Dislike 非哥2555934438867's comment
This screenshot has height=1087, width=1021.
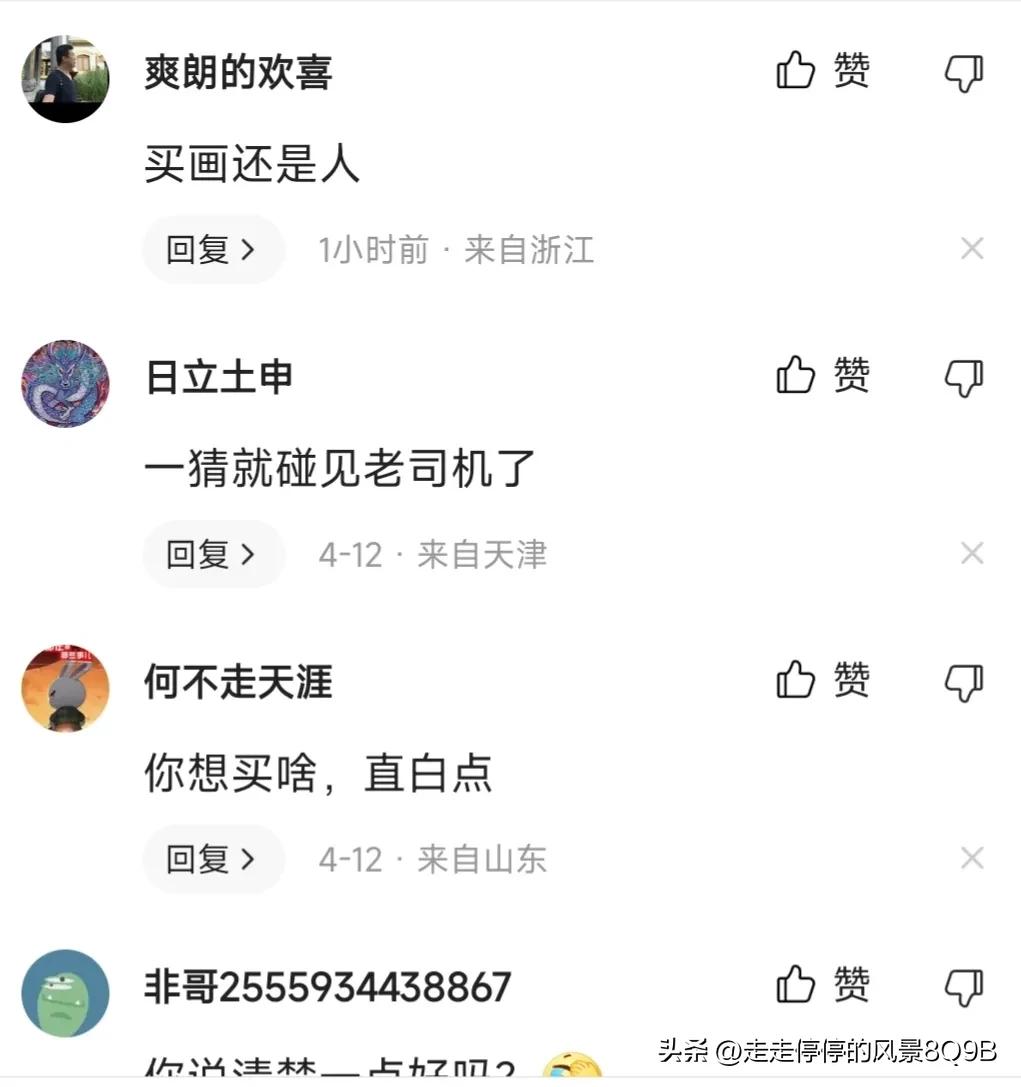[x=963, y=984]
